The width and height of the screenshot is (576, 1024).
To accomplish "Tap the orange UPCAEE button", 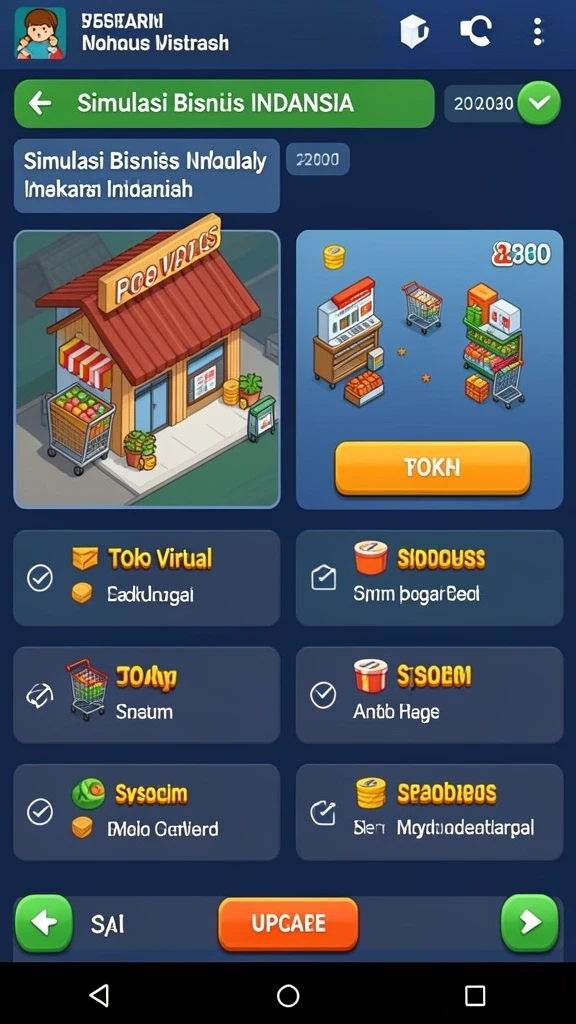I will coord(288,923).
